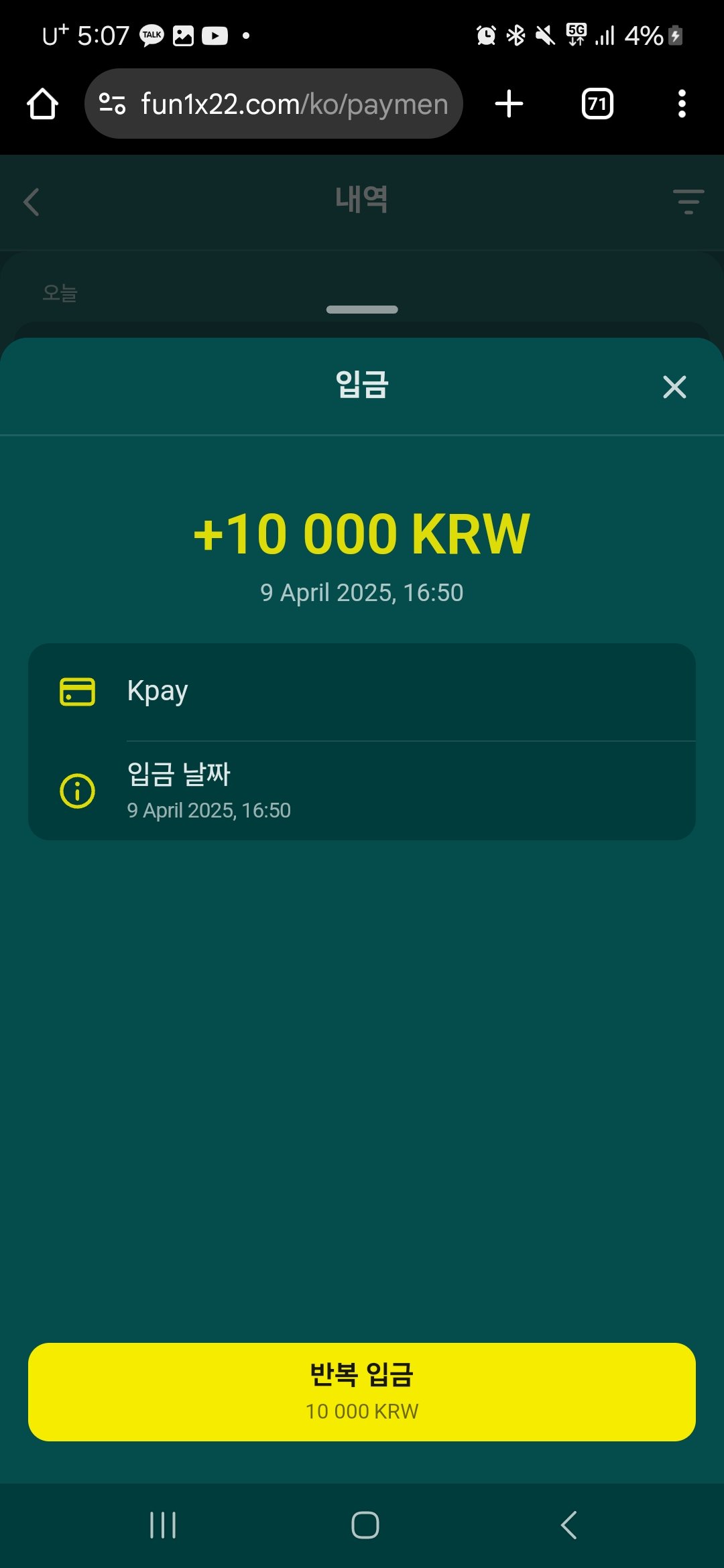Open recent apps from the navigation bar
Screen dimensions: 724x1568
click(163, 1525)
